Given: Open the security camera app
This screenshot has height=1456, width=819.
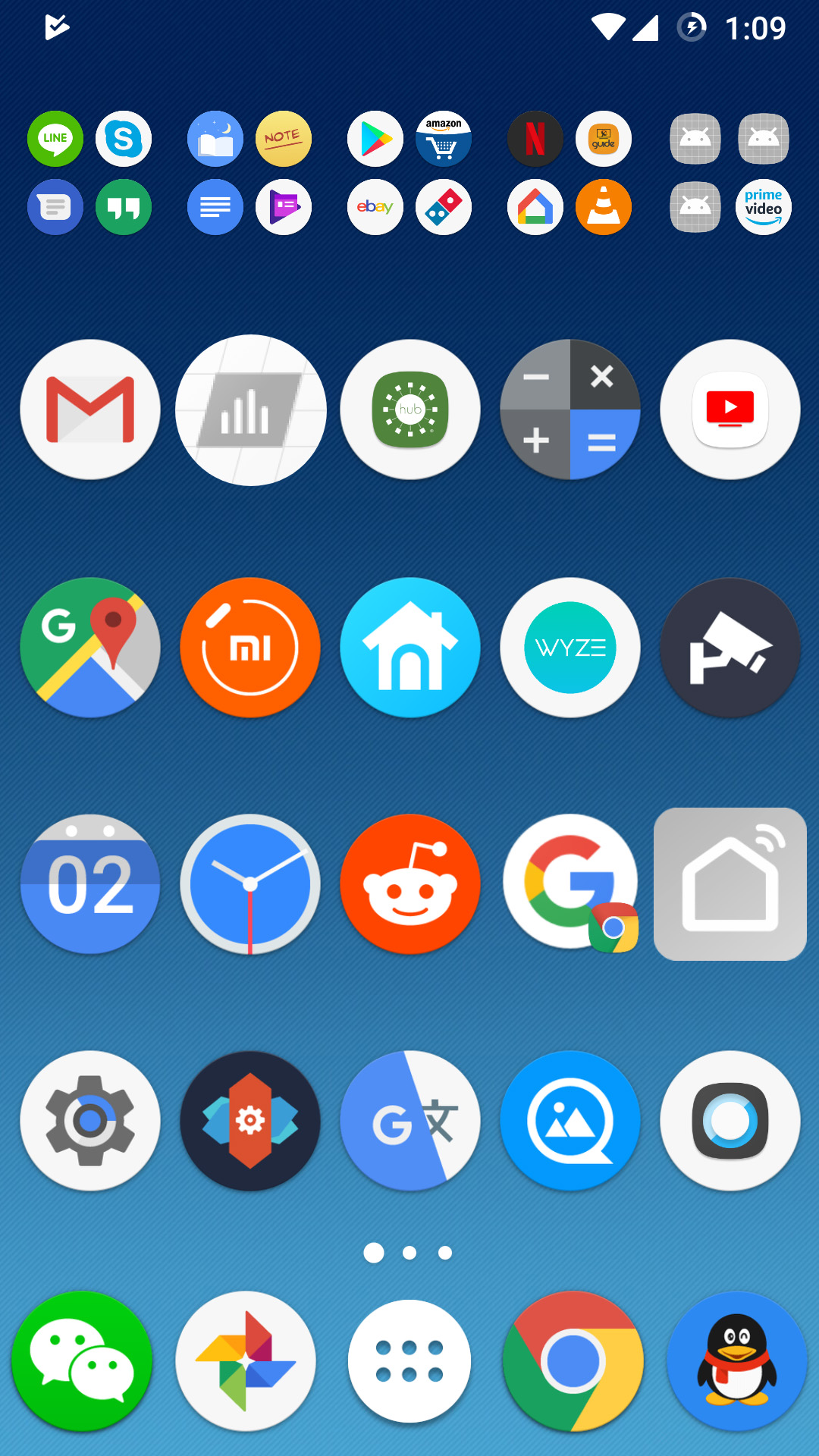Looking at the screenshot, I should pyautogui.click(x=730, y=648).
